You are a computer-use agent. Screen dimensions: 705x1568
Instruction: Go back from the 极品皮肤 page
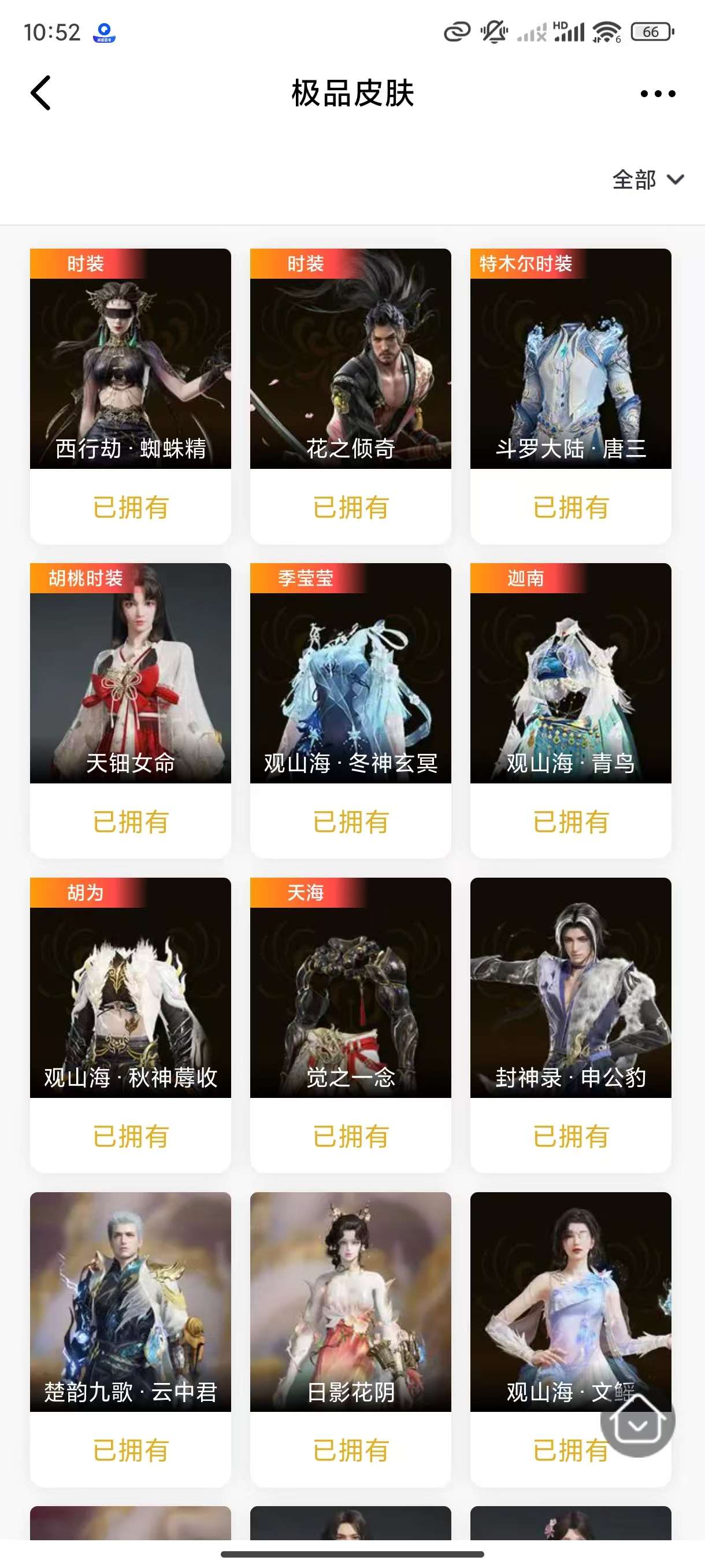[41, 93]
